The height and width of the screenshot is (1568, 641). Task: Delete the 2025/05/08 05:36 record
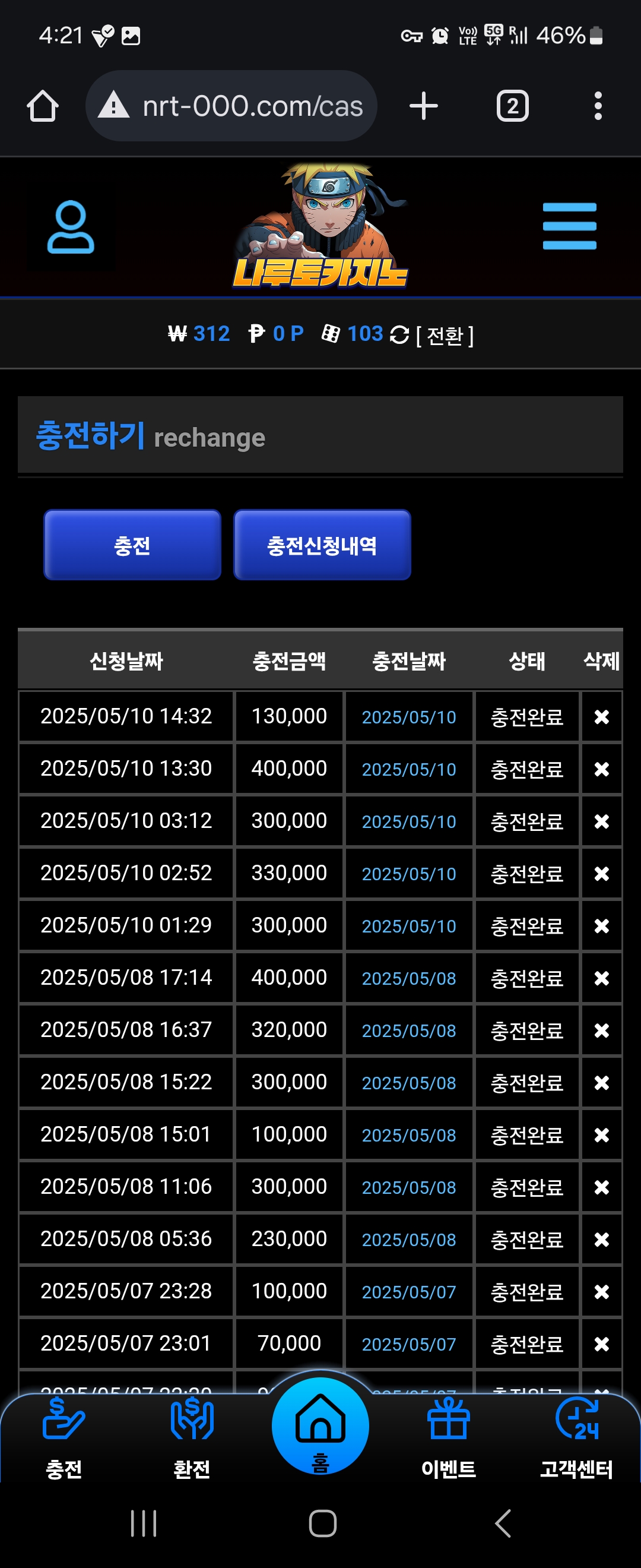(x=601, y=1240)
